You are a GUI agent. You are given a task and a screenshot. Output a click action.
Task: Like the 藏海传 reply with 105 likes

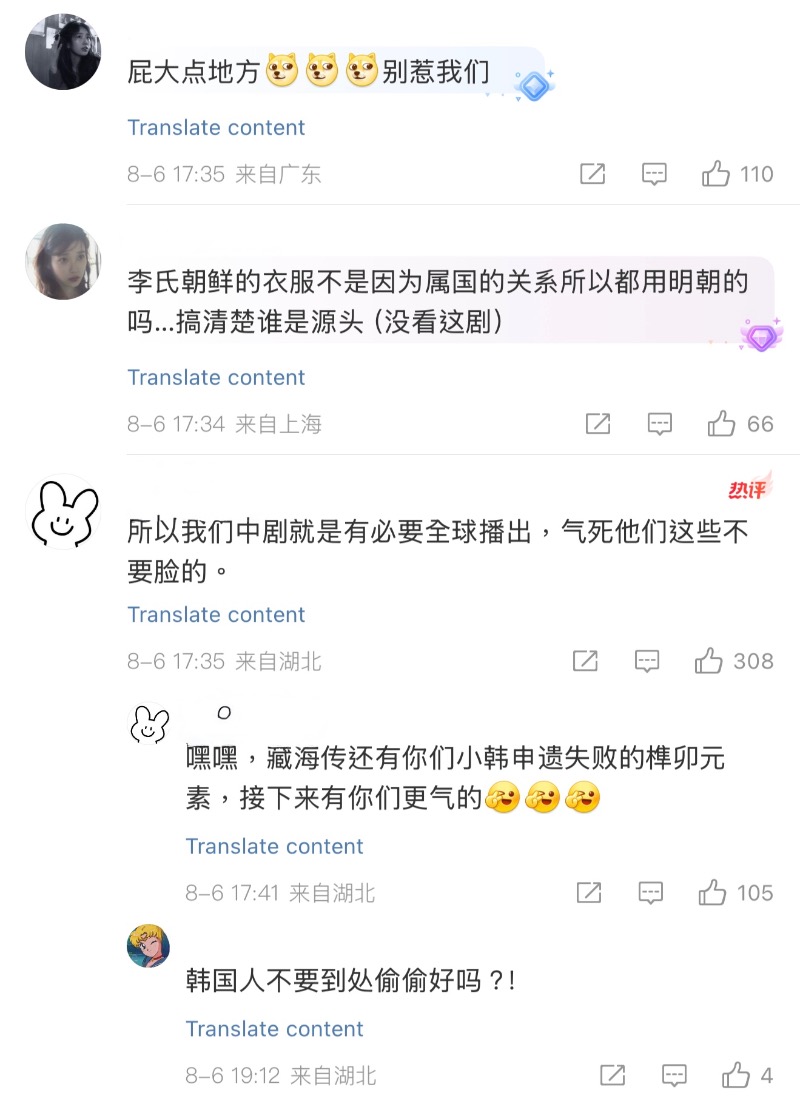pyautogui.click(x=713, y=892)
